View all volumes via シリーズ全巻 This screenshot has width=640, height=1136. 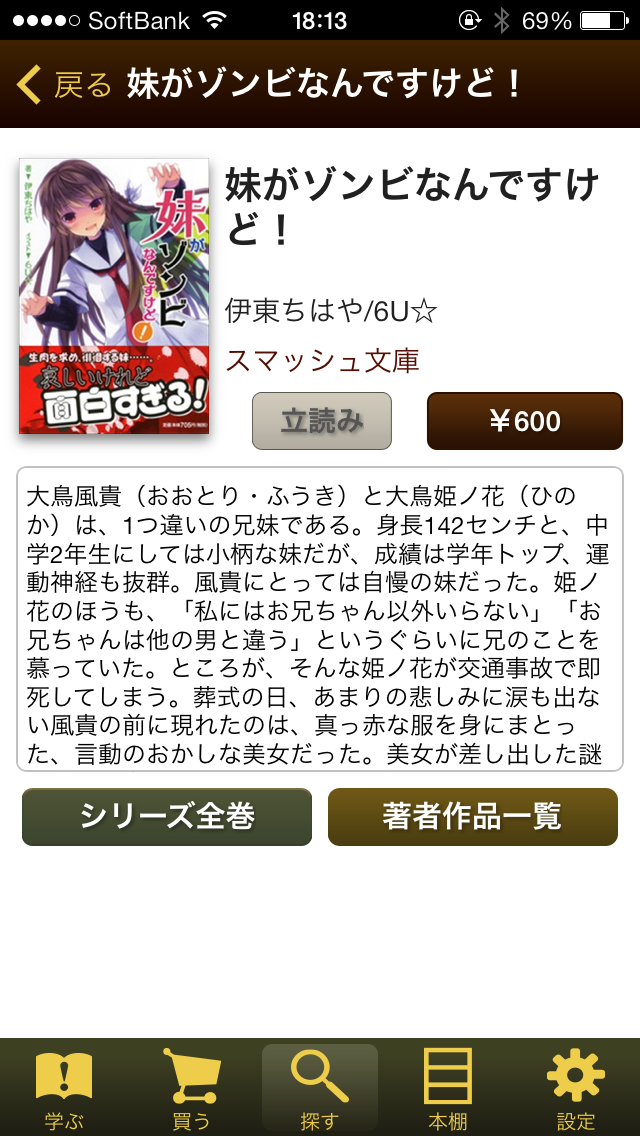point(167,817)
